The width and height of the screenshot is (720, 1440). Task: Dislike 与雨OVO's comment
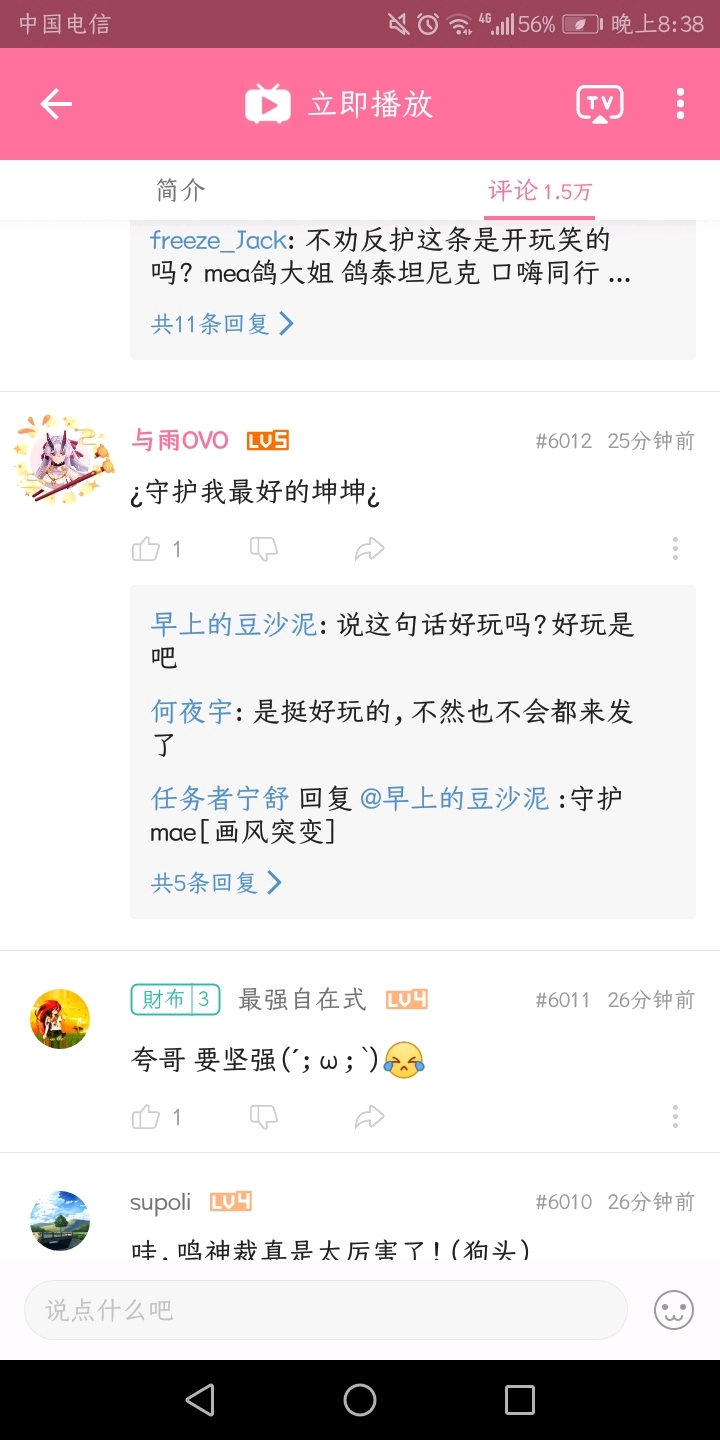264,548
